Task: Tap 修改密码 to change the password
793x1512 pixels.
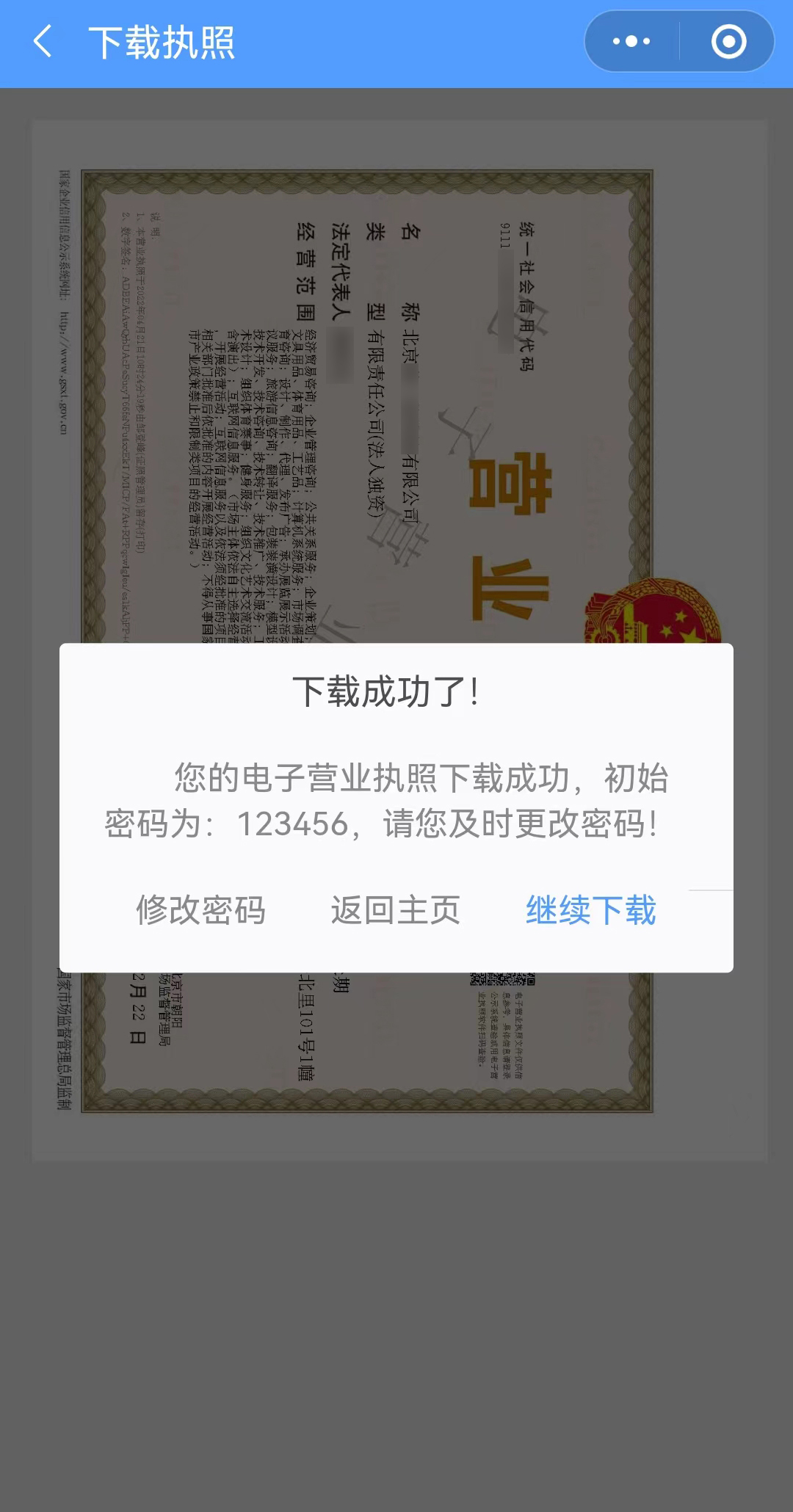Action: click(x=200, y=910)
